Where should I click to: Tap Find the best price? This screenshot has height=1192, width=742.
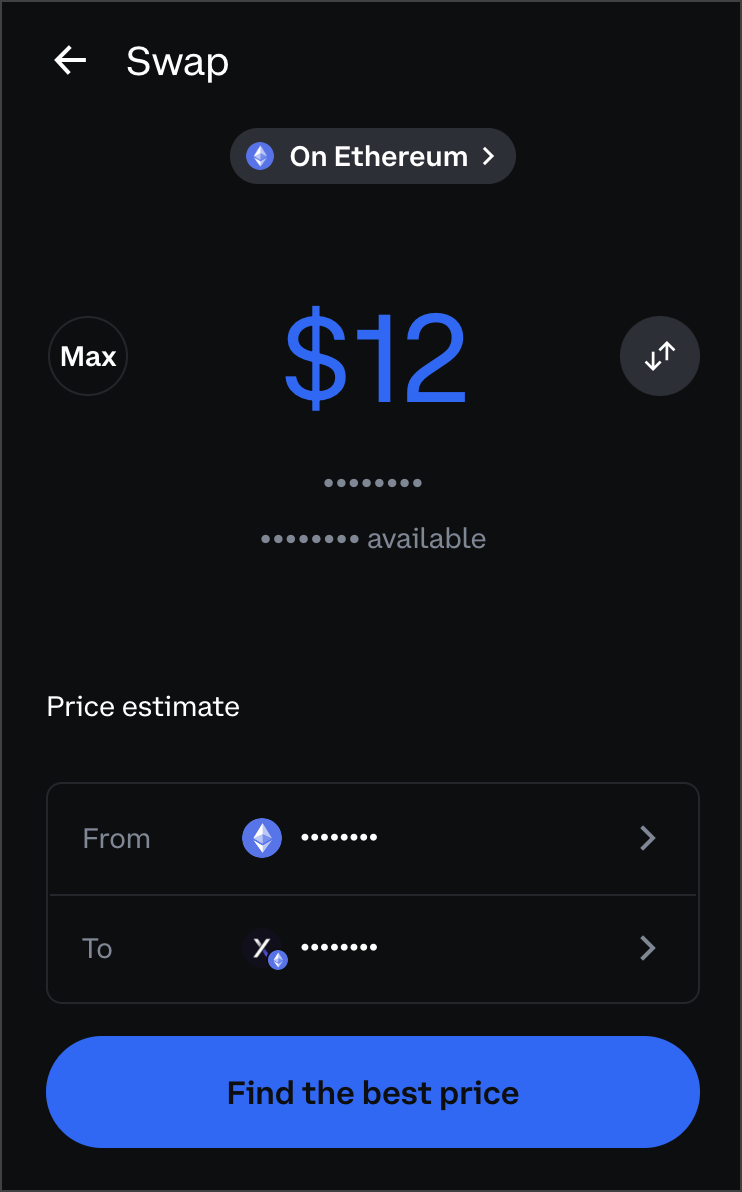click(372, 1092)
